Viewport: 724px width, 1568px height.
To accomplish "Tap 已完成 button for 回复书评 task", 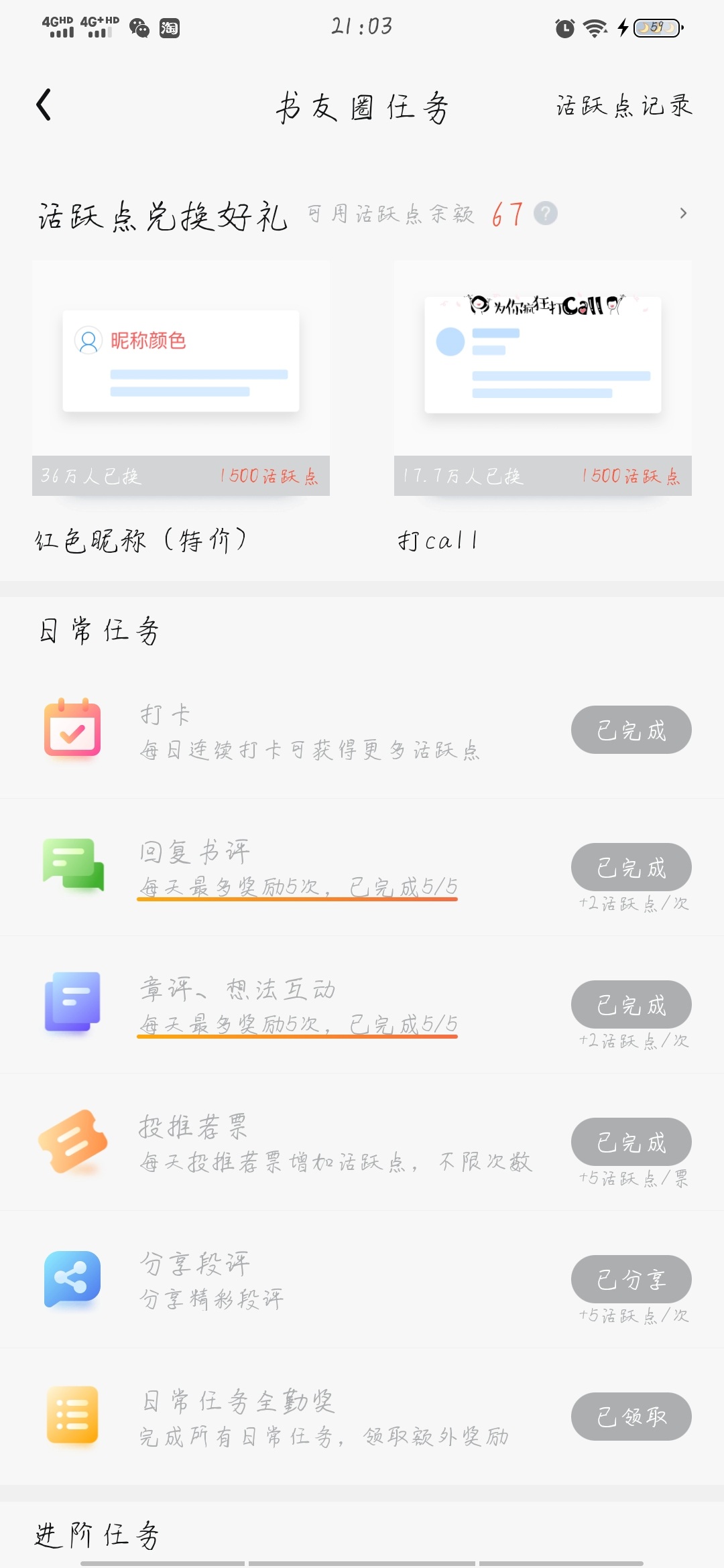I will click(x=631, y=867).
